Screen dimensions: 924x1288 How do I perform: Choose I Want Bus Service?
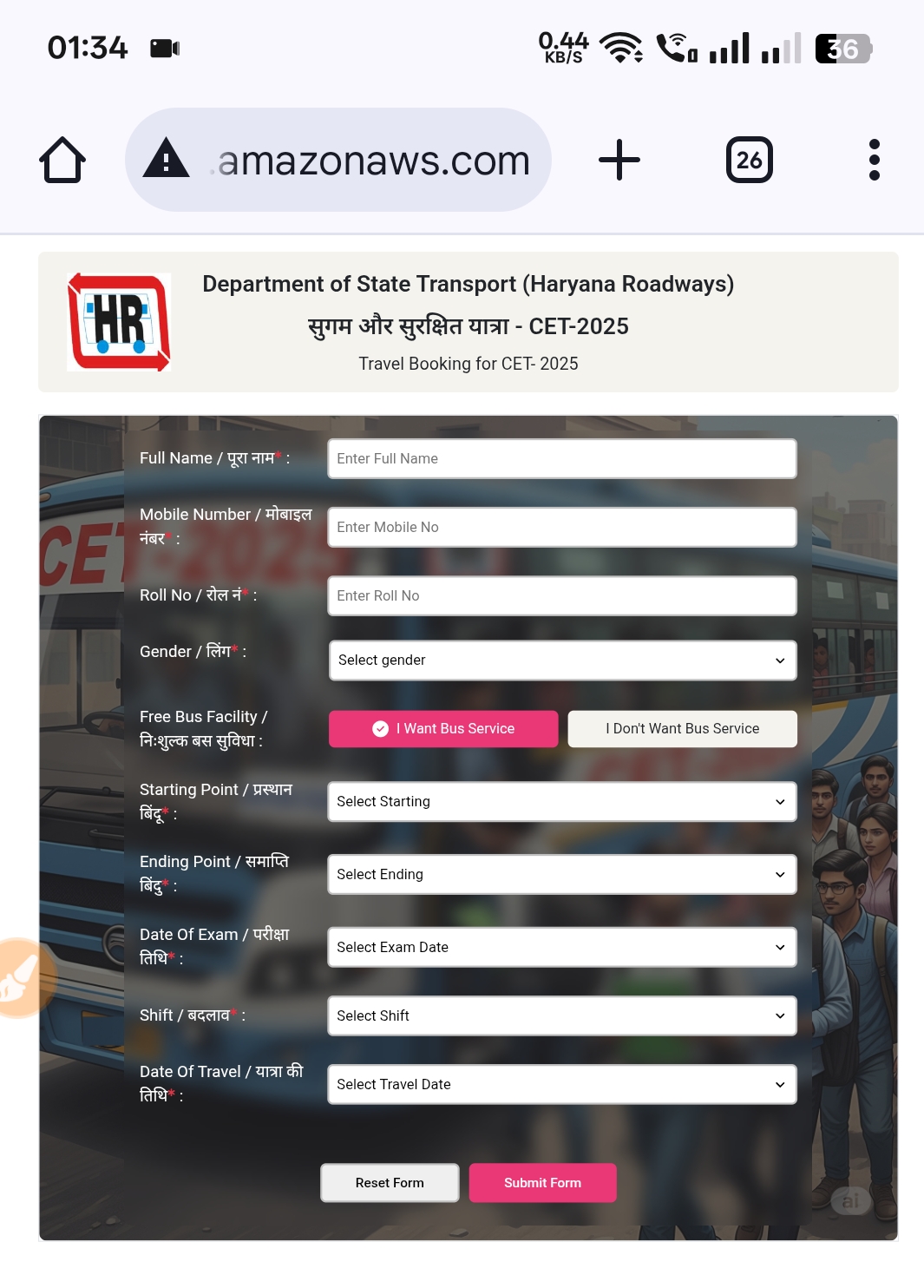pyautogui.click(x=443, y=729)
